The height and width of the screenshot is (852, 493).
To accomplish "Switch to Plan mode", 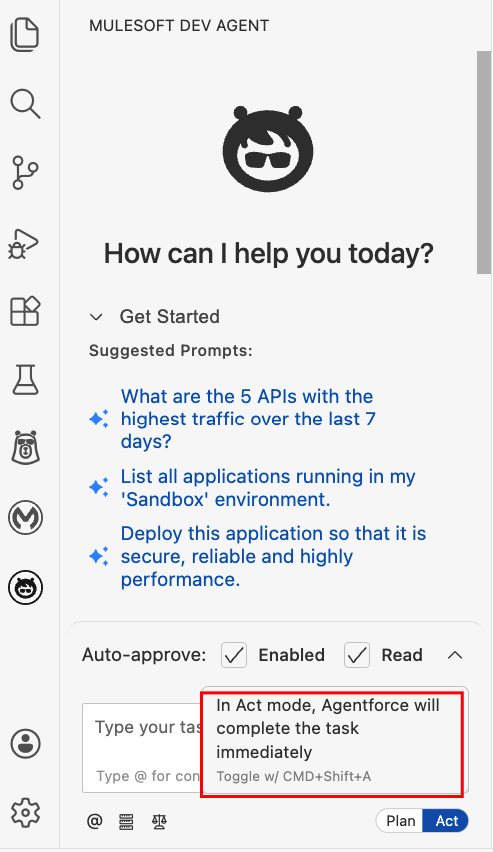I will click(x=401, y=820).
